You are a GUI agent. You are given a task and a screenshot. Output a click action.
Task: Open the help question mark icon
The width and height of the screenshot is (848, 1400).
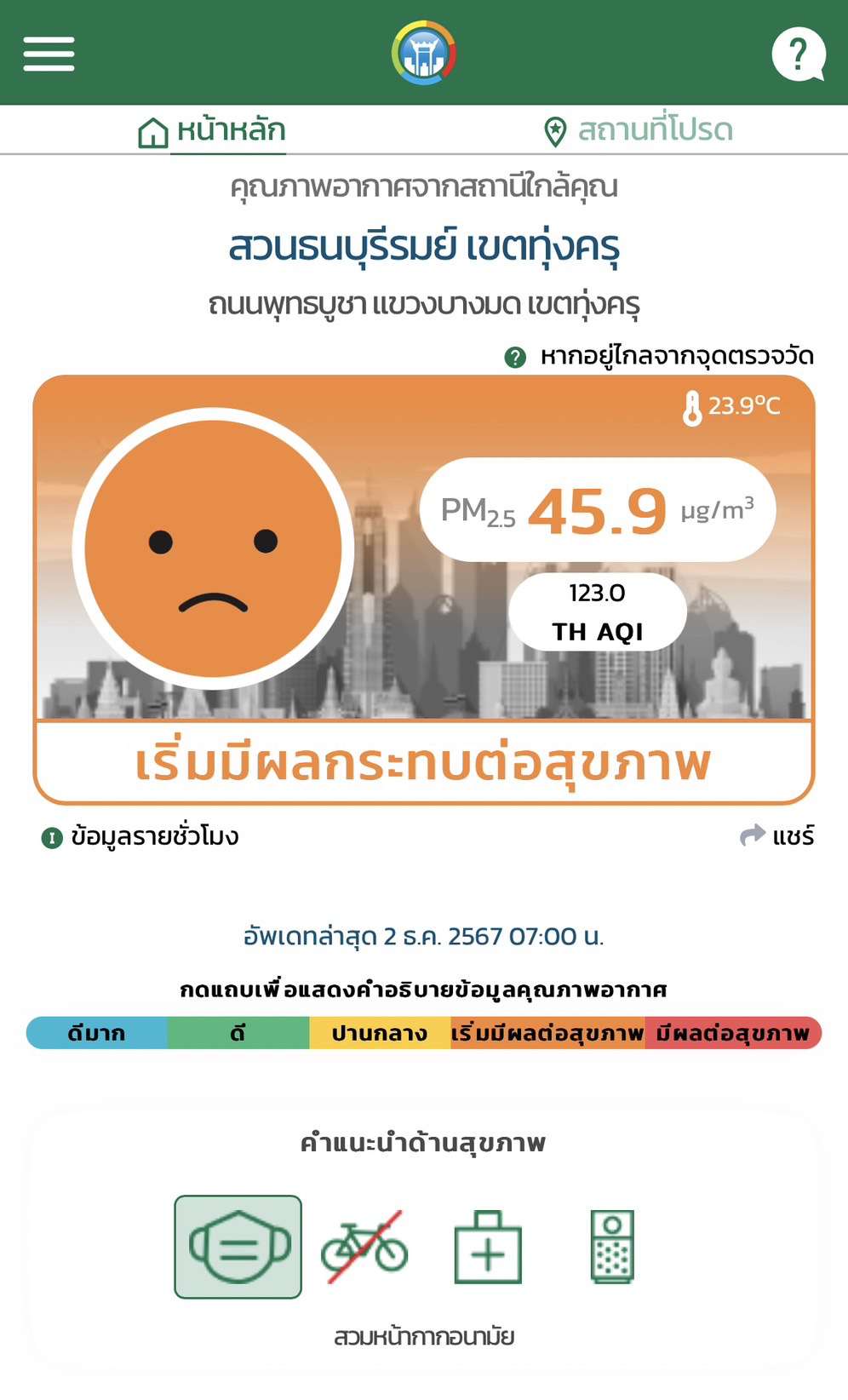[798, 54]
